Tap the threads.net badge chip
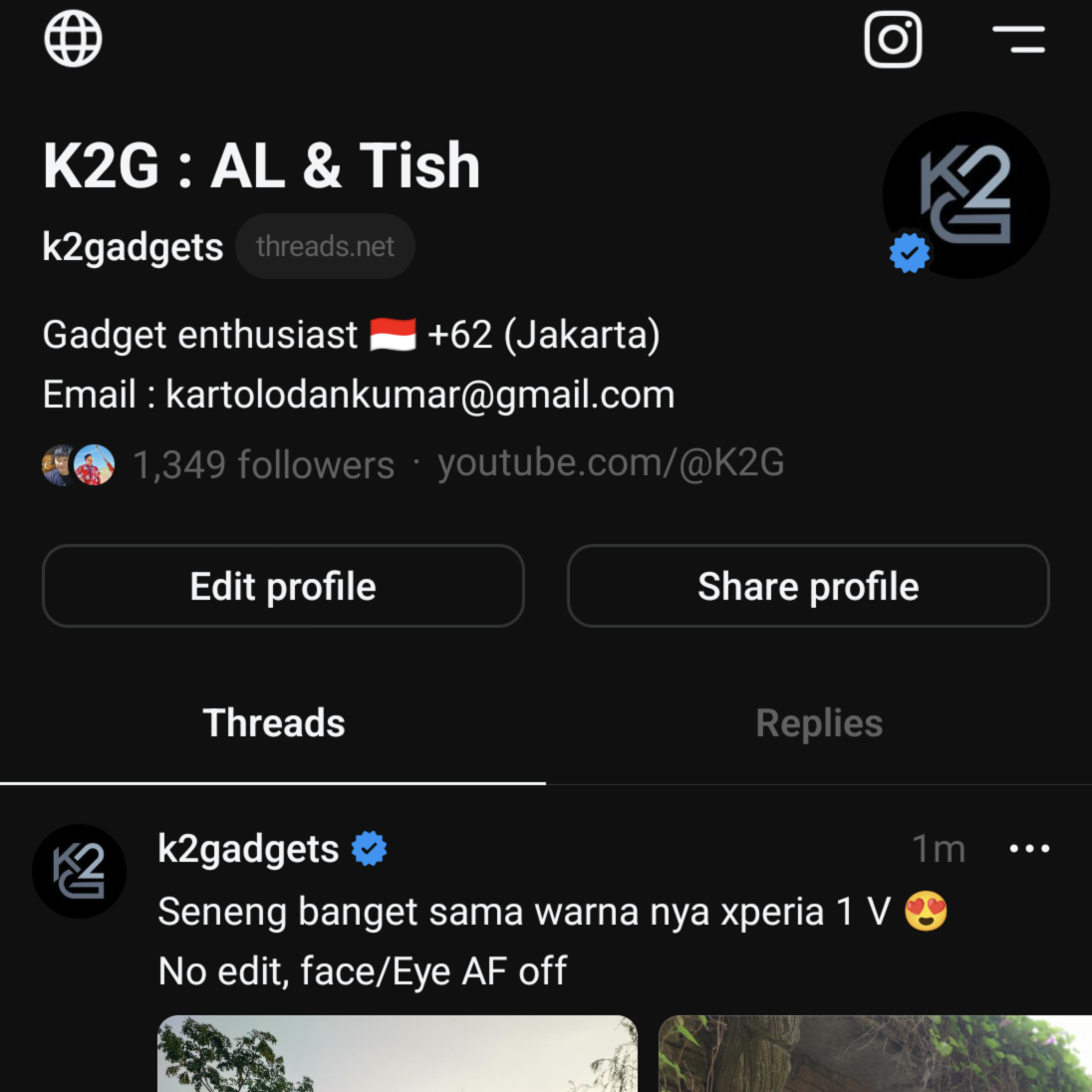Screen dimensions: 1092x1092 coord(325,246)
